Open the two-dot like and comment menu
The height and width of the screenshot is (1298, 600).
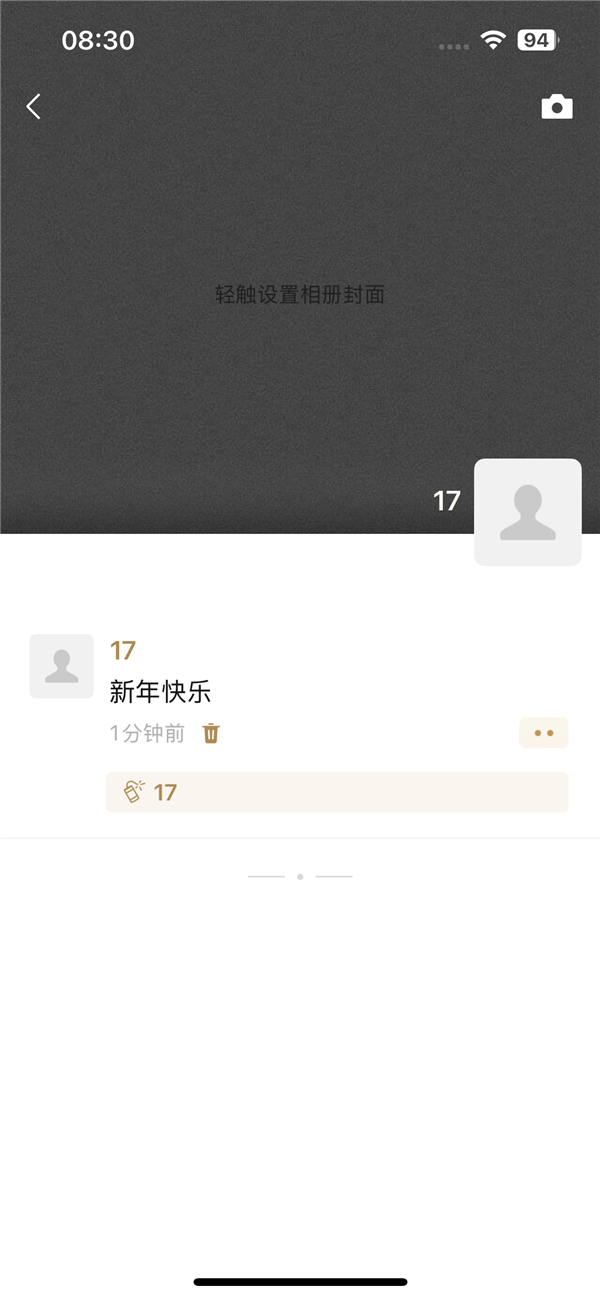543,733
